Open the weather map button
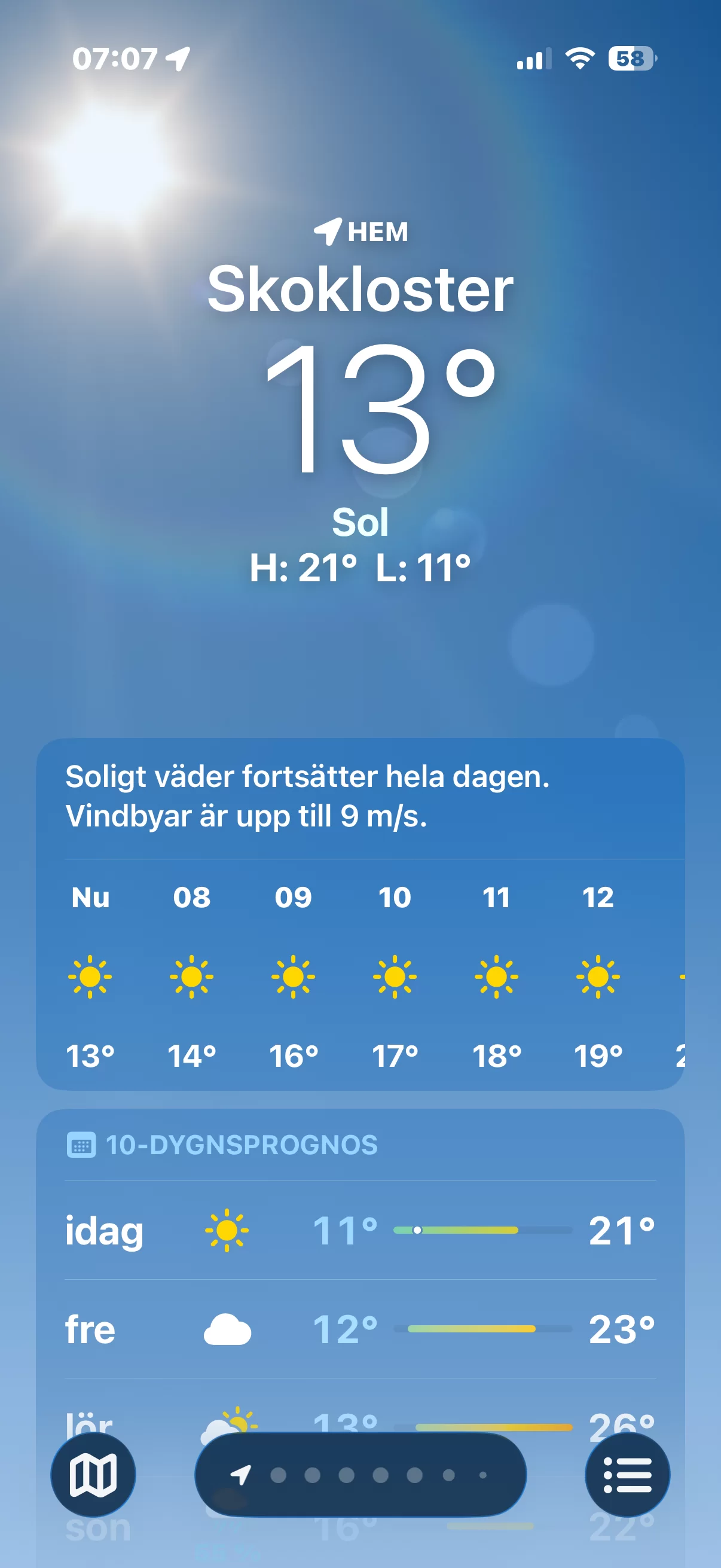 93,1474
